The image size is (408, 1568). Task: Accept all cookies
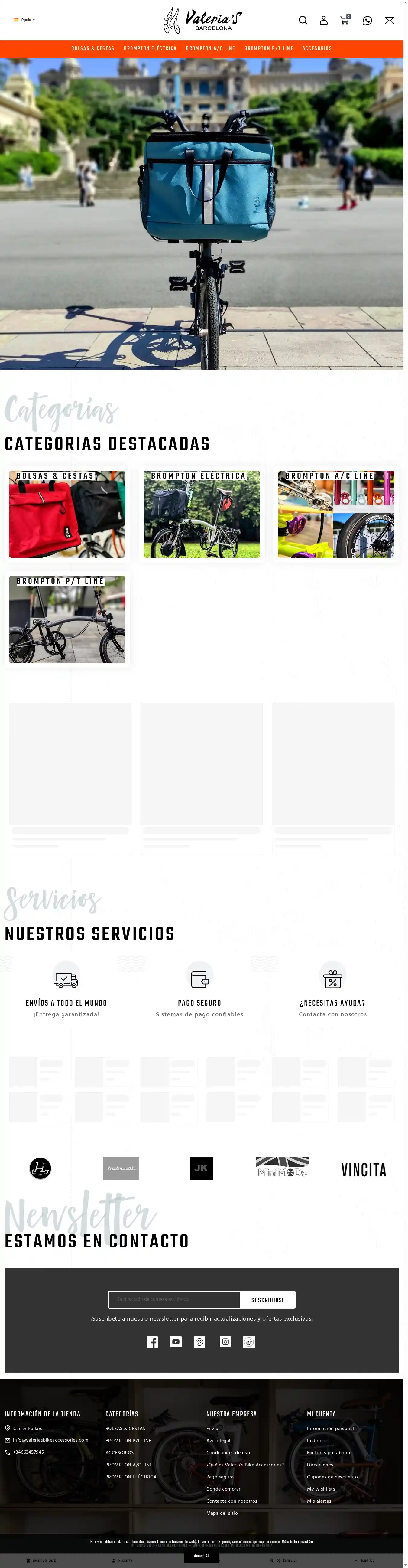(201, 1555)
